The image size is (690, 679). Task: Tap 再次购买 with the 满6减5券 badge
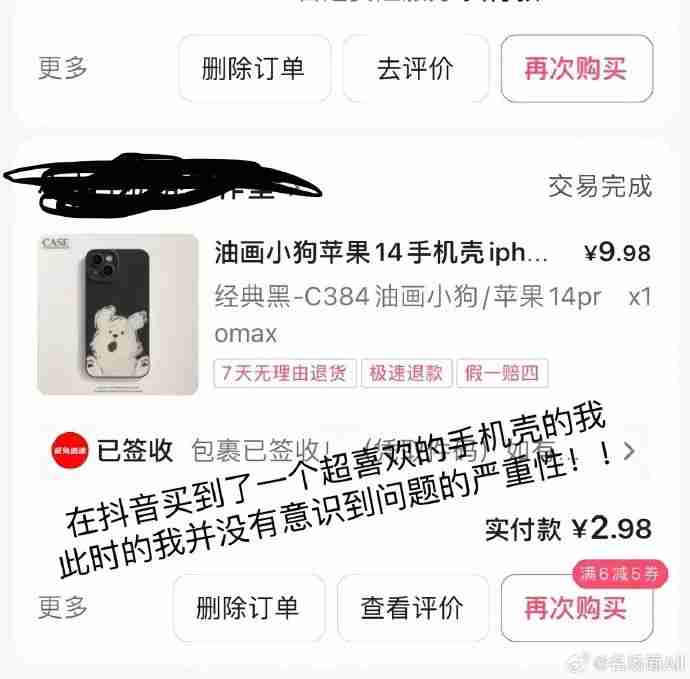coord(576,607)
